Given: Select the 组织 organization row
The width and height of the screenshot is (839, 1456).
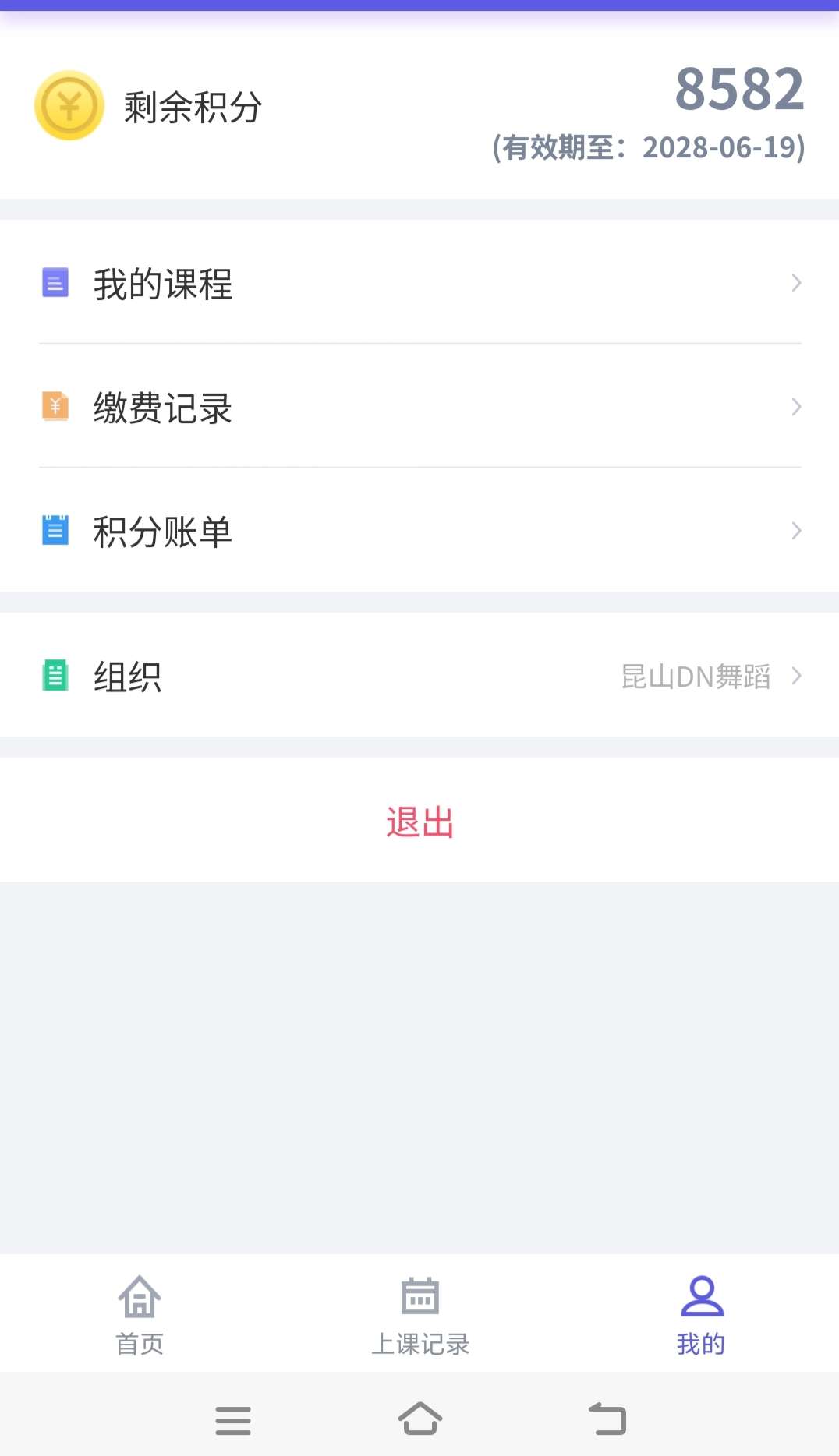Looking at the screenshot, I should pos(419,676).
